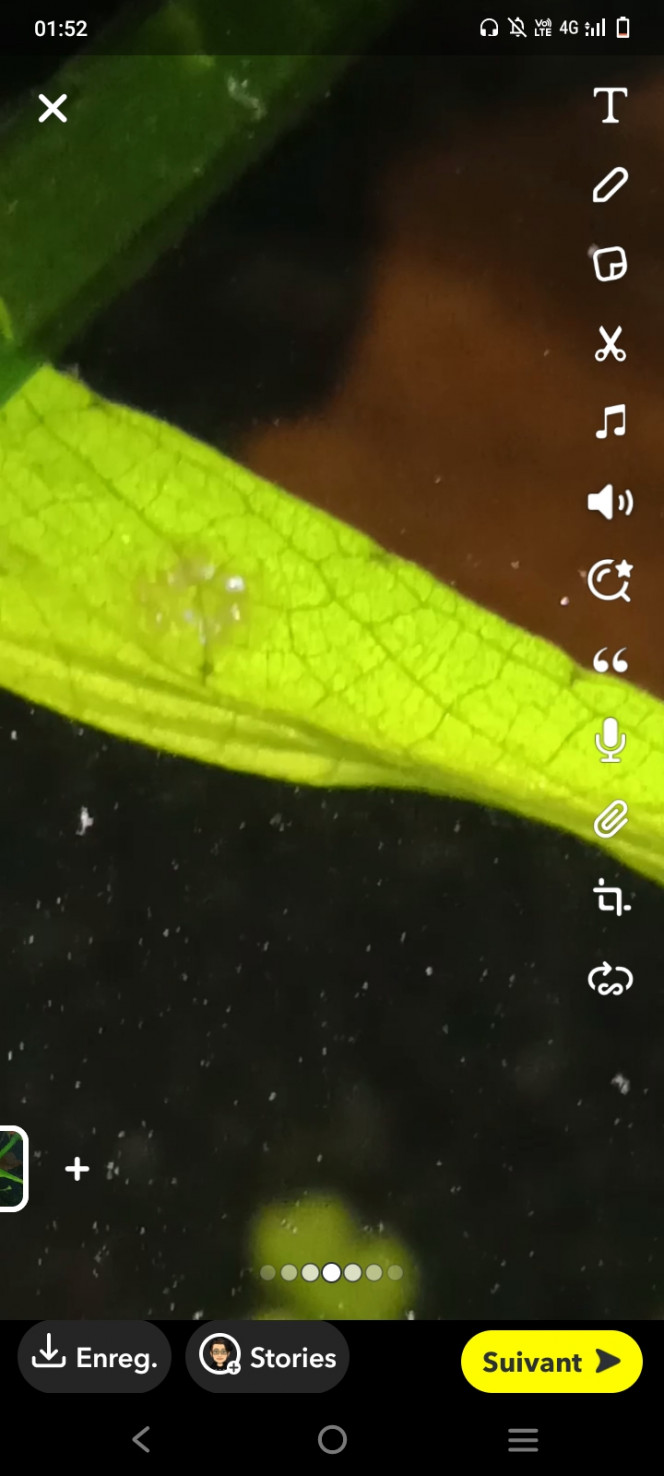Continue with the Suivant button
The image size is (664, 1476).
pos(551,1361)
